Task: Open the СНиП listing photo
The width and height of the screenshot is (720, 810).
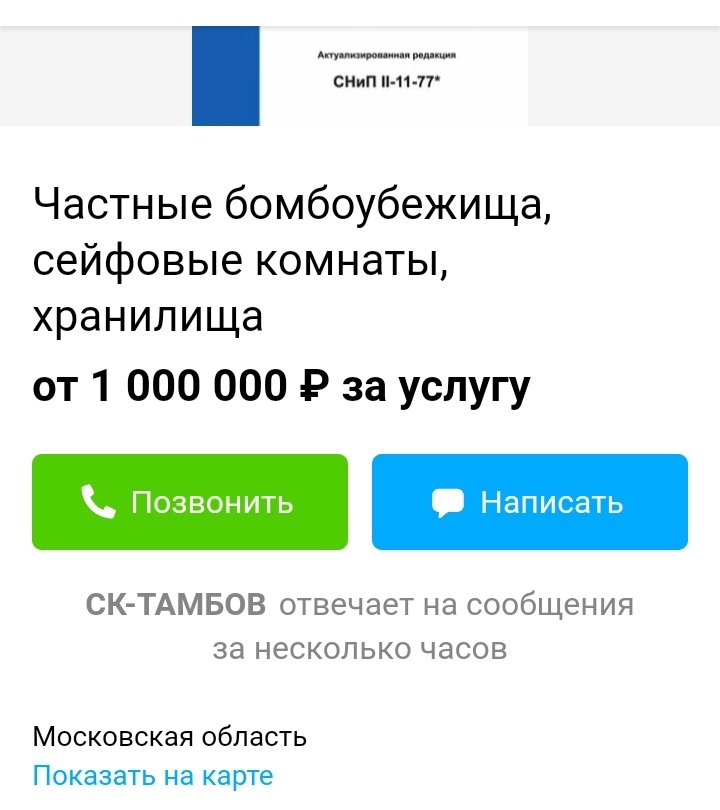Action: click(360, 76)
